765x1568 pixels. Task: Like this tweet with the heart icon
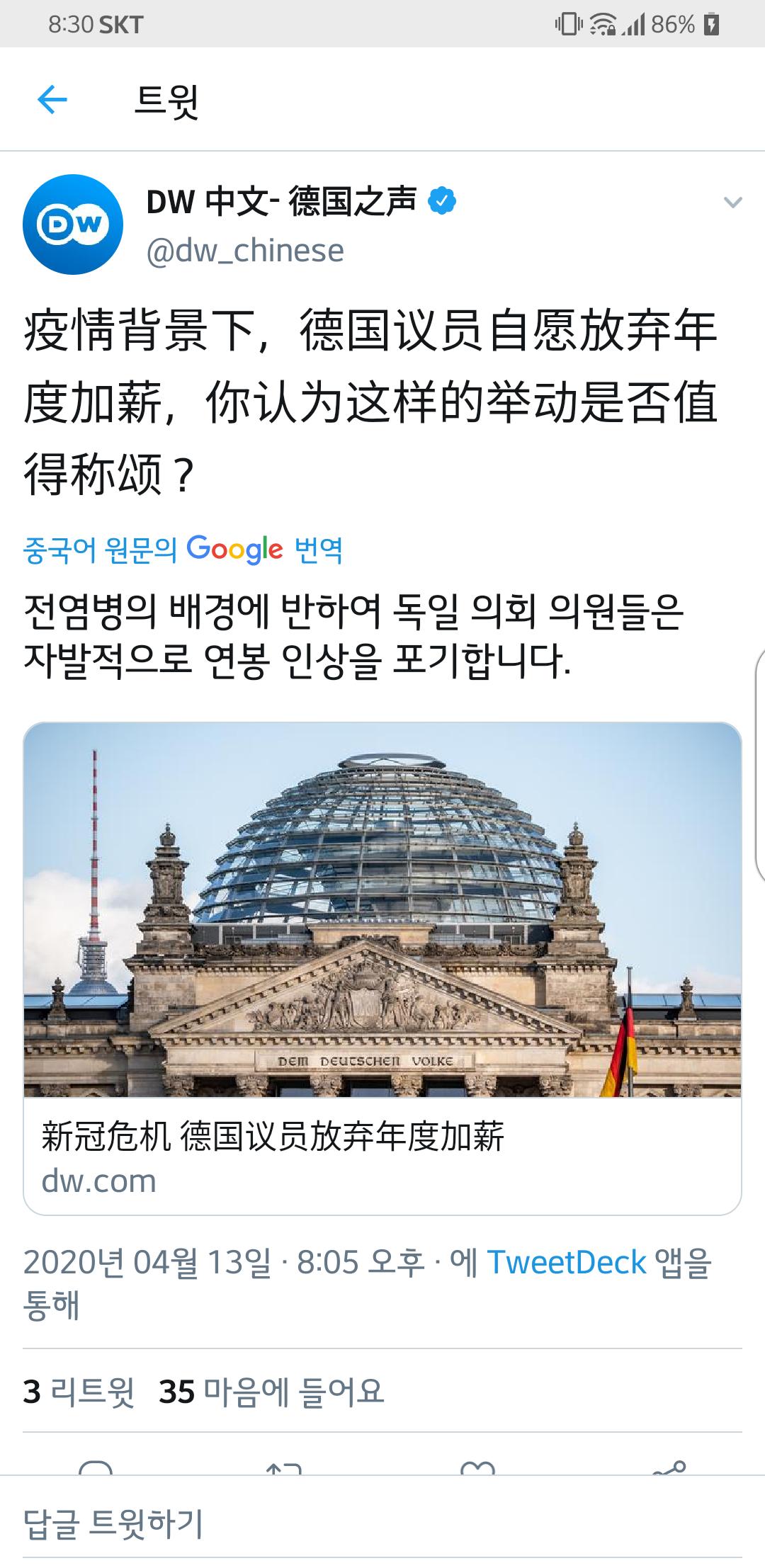(x=477, y=1467)
